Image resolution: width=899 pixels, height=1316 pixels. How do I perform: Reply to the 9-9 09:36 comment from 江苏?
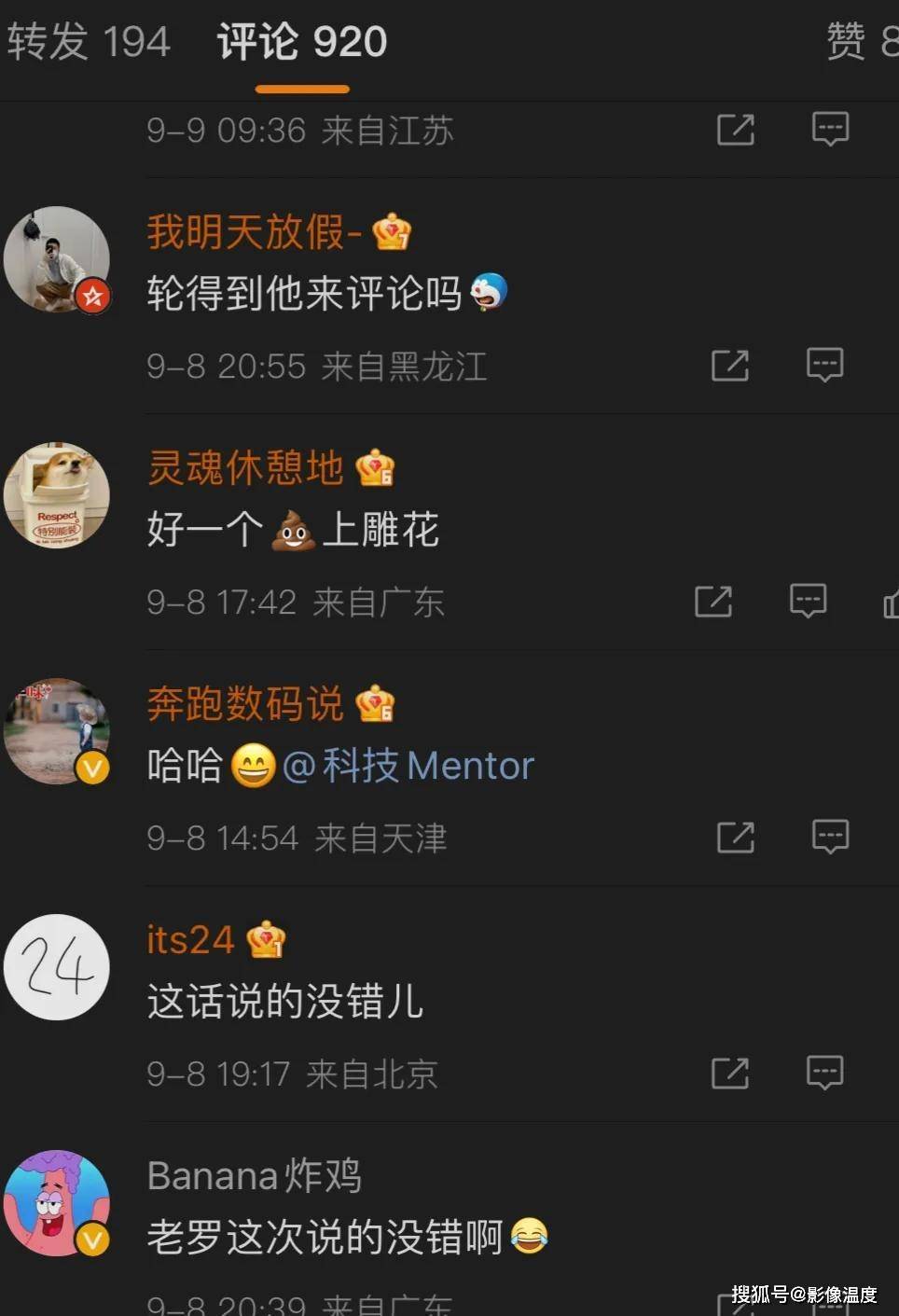coord(830,129)
